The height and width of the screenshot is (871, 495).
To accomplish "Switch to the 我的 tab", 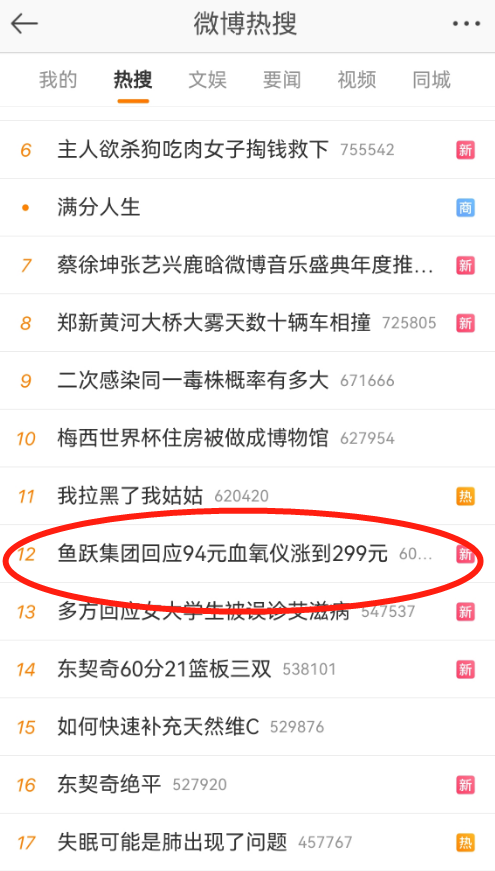I will click(58, 80).
